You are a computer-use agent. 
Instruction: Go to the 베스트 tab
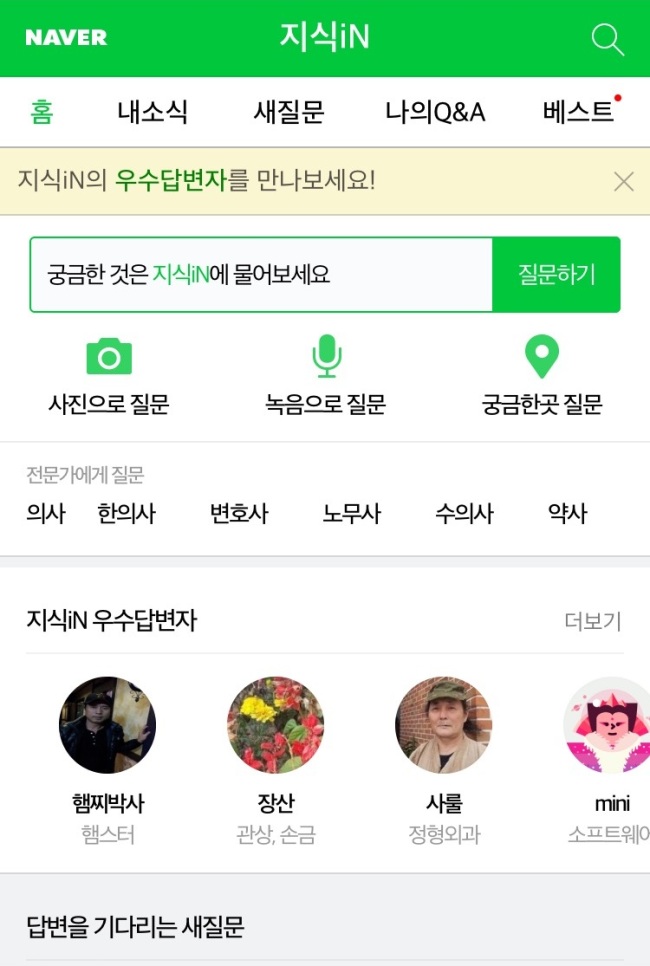578,112
